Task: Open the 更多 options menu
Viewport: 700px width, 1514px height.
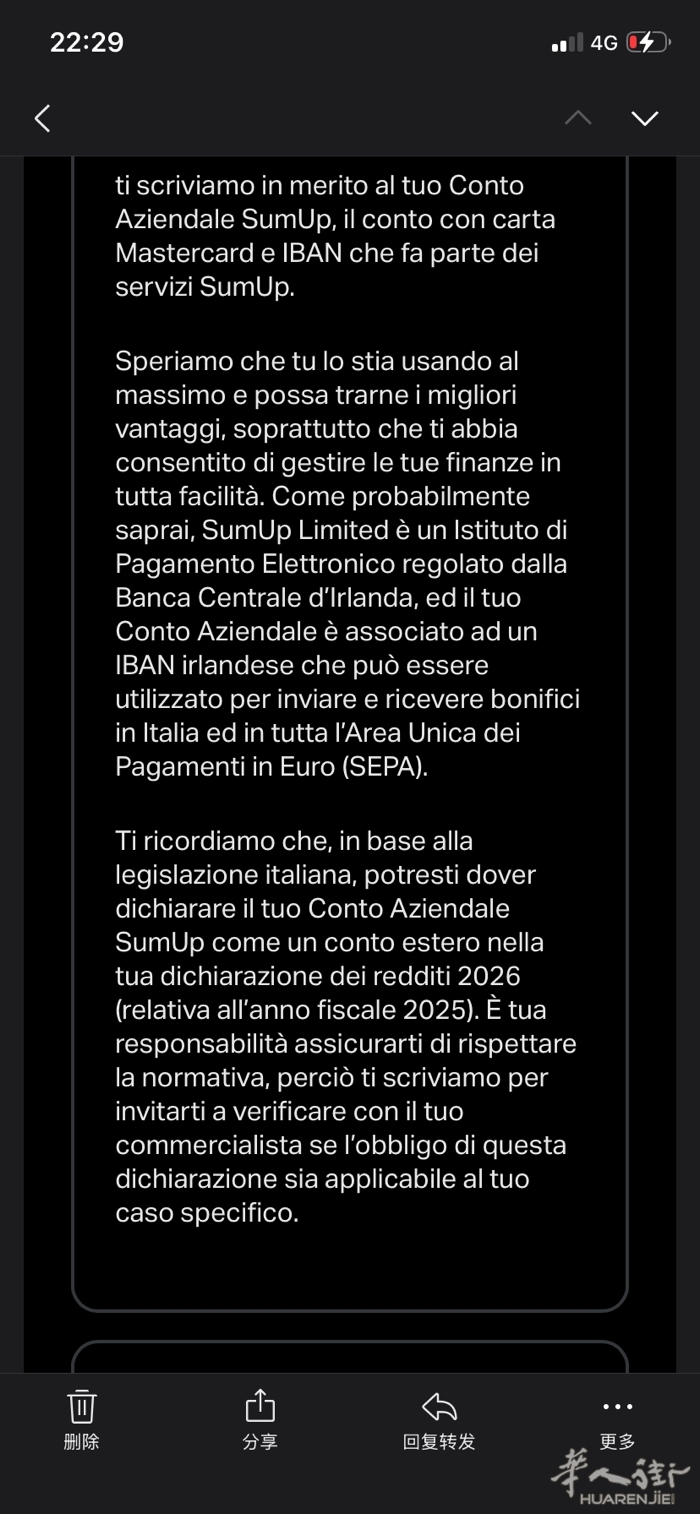Action: tap(617, 1418)
